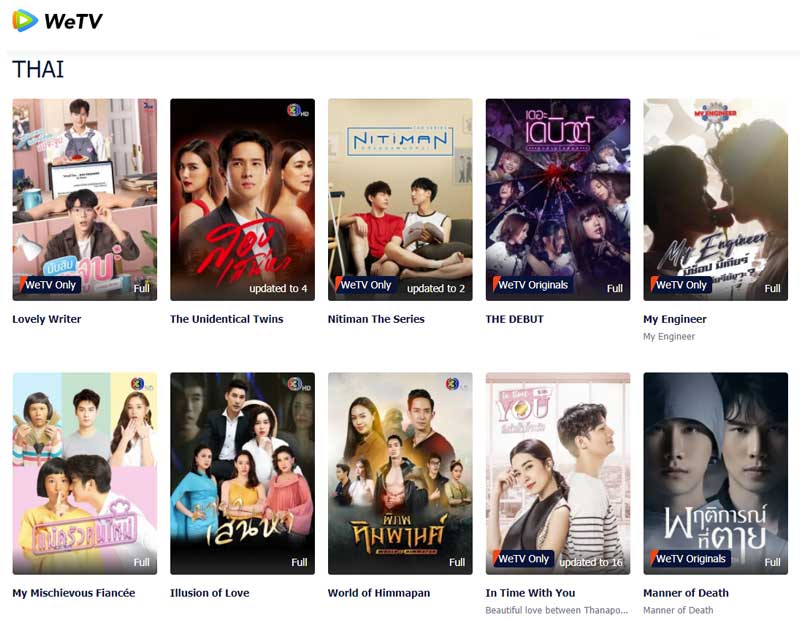Select Nitiman The Series

coord(400,199)
